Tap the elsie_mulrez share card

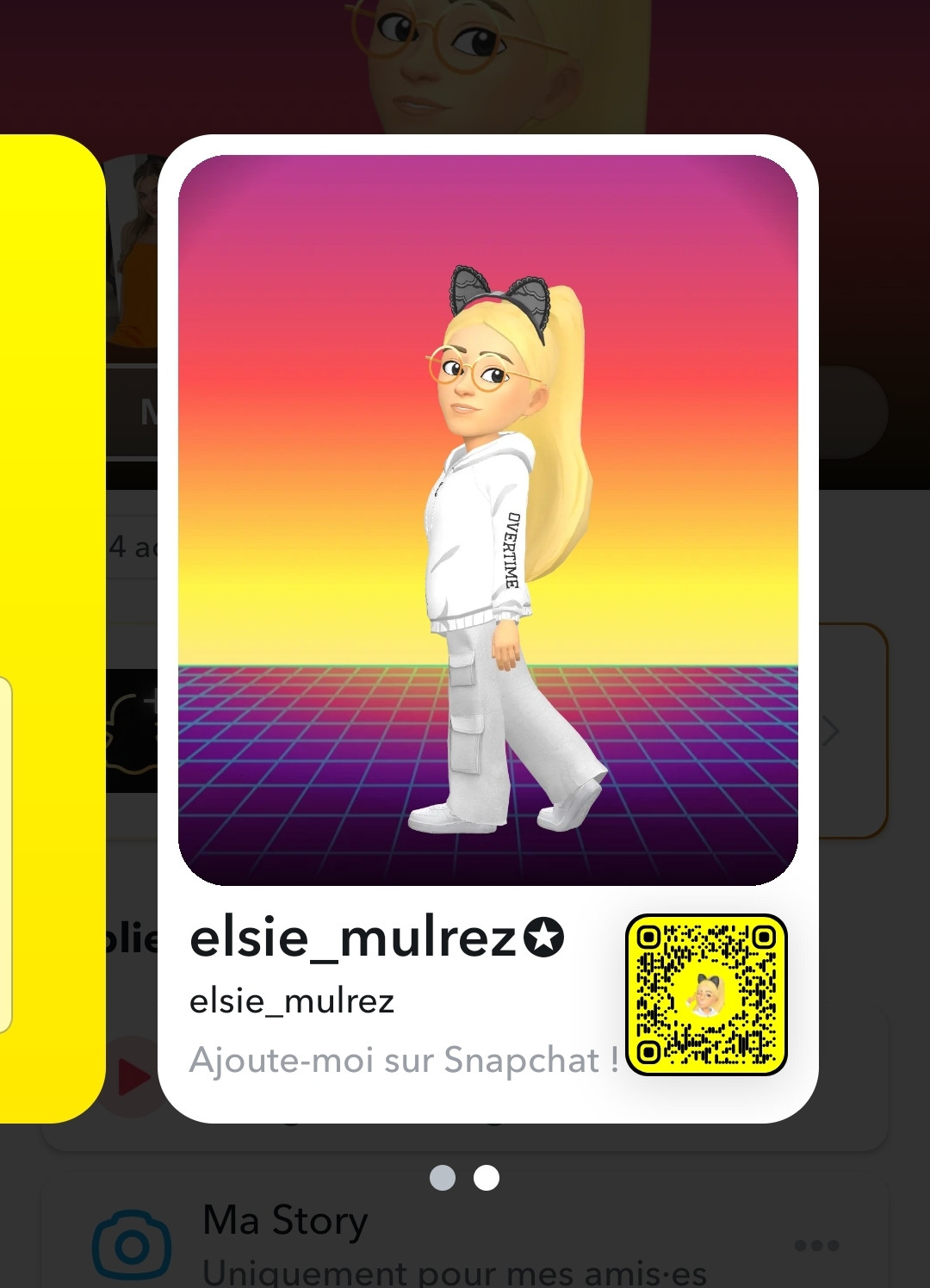click(487, 629)
